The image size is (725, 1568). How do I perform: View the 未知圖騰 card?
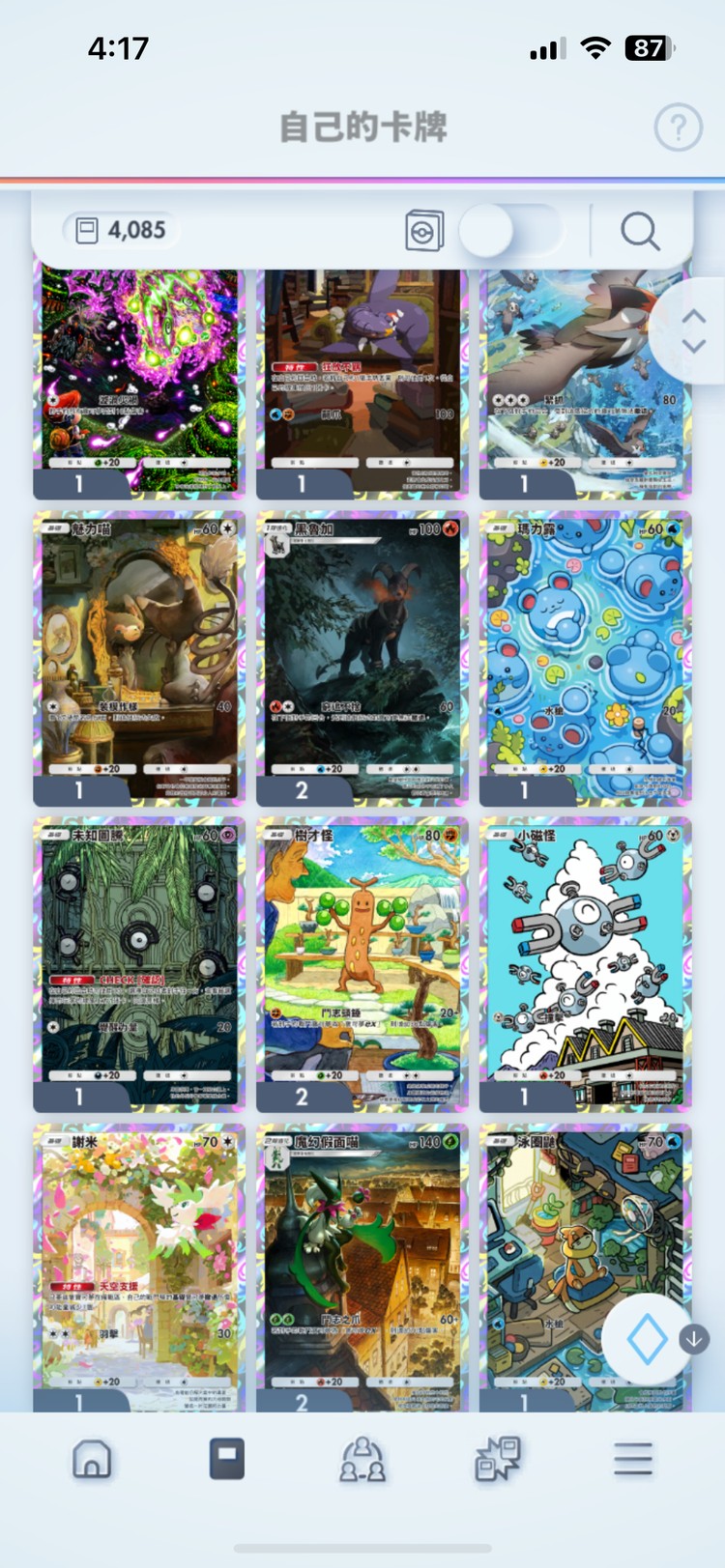(139, 963)
